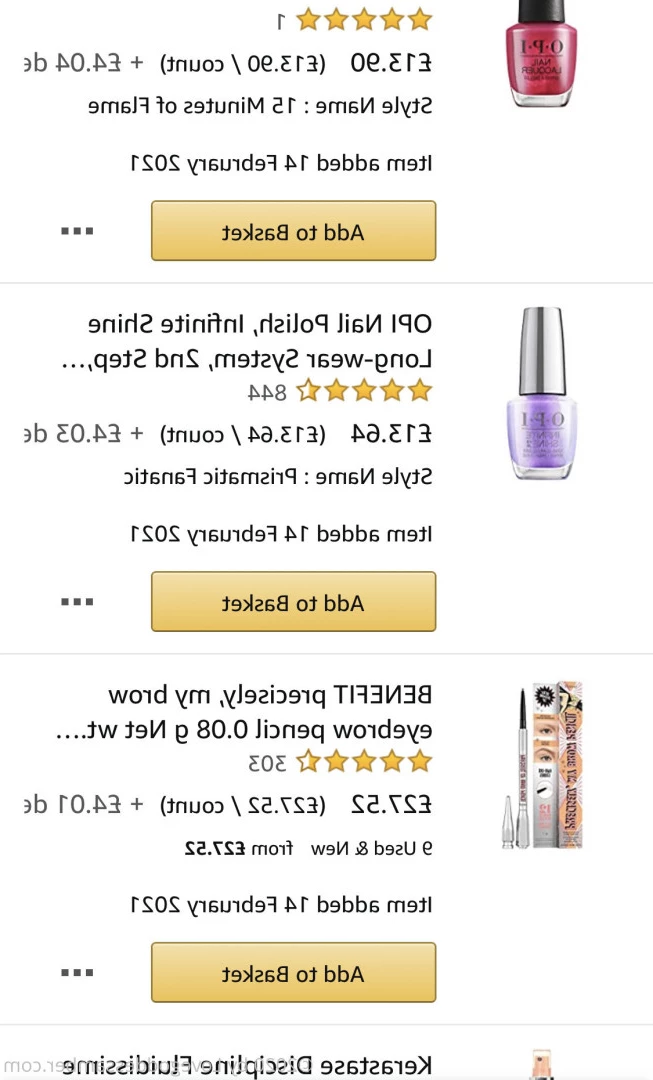Viewport: 653px width, 1080px height.
Task: Add Prismatic Fanatic nail polish to basket
Action: click(x=293, y=601)
